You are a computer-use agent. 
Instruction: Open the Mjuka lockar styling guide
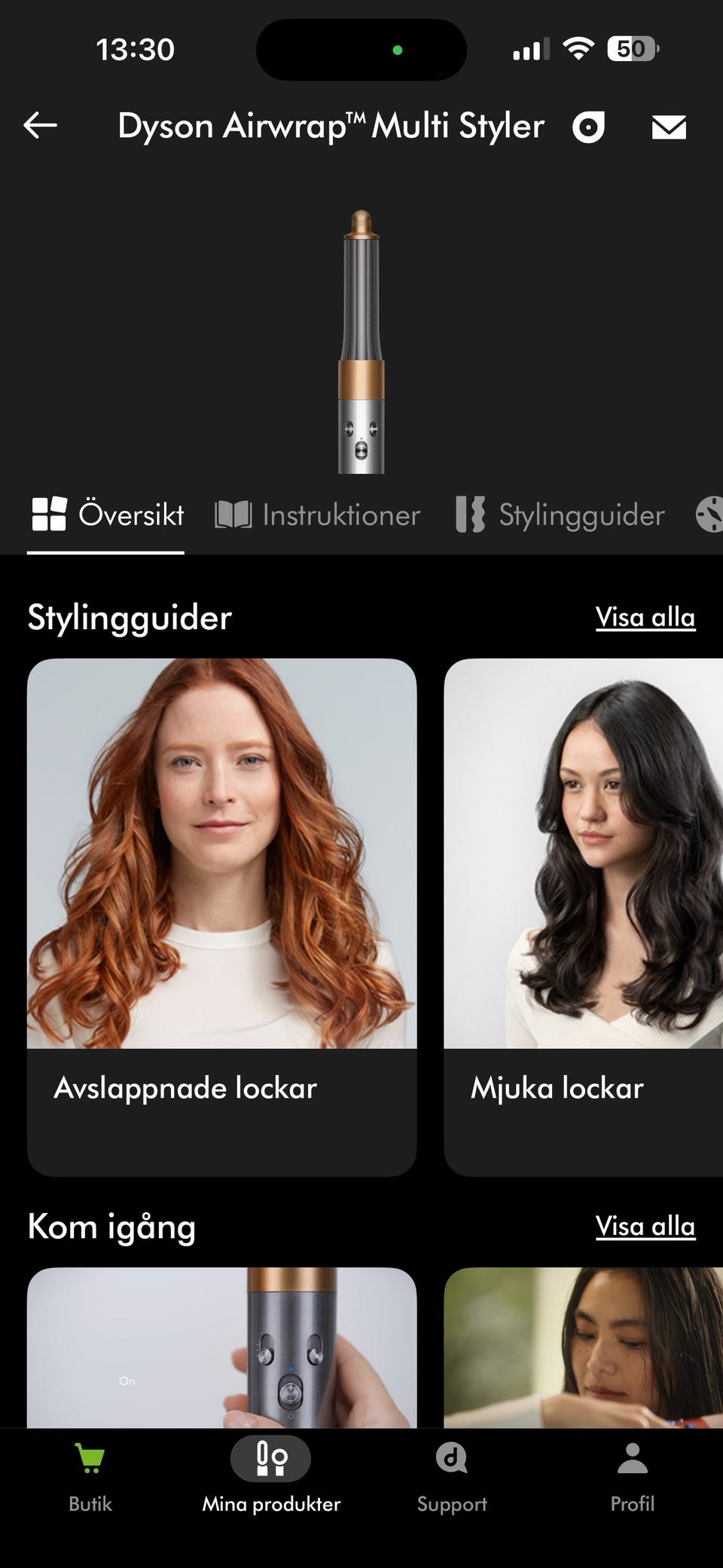click(x=584, y=917)
